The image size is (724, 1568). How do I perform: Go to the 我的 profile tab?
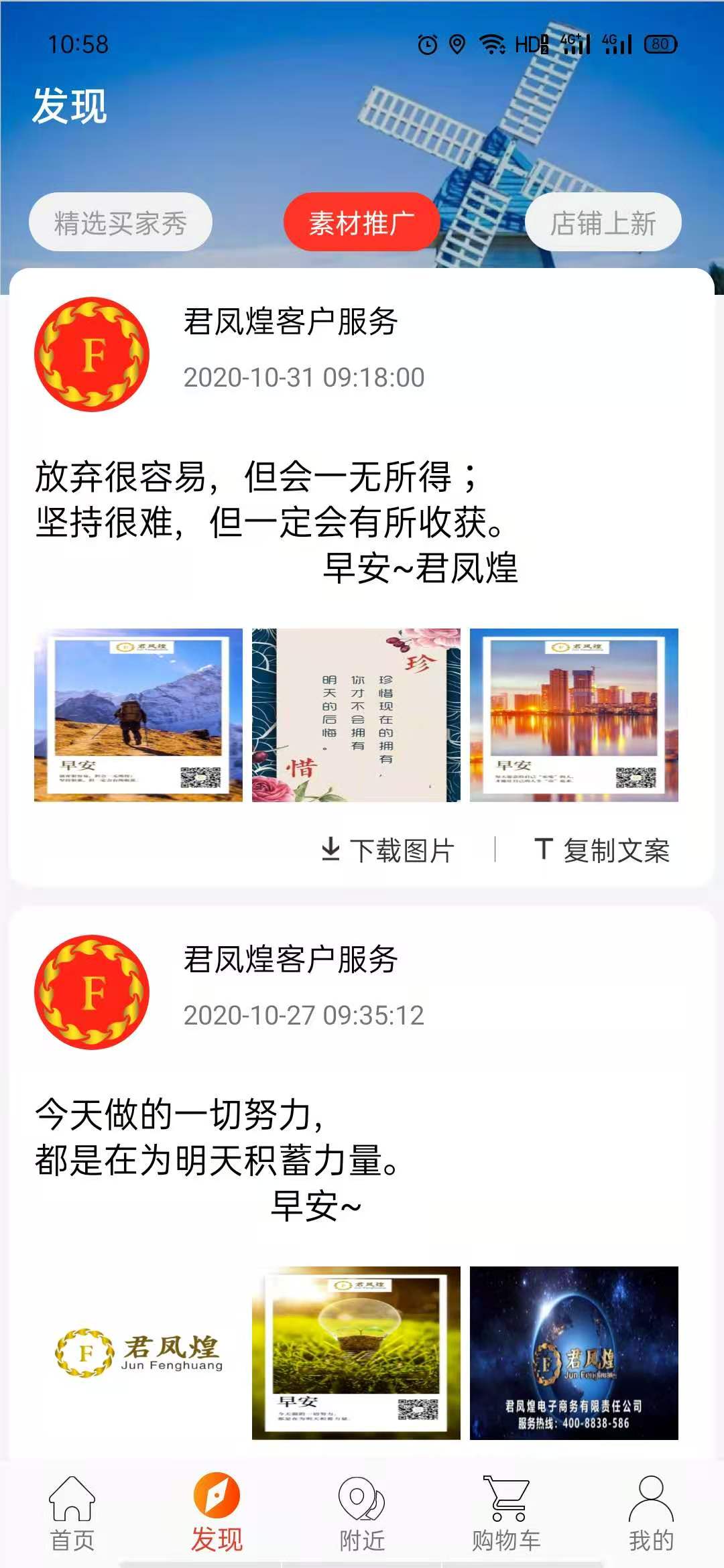(x=651, y=1514)
